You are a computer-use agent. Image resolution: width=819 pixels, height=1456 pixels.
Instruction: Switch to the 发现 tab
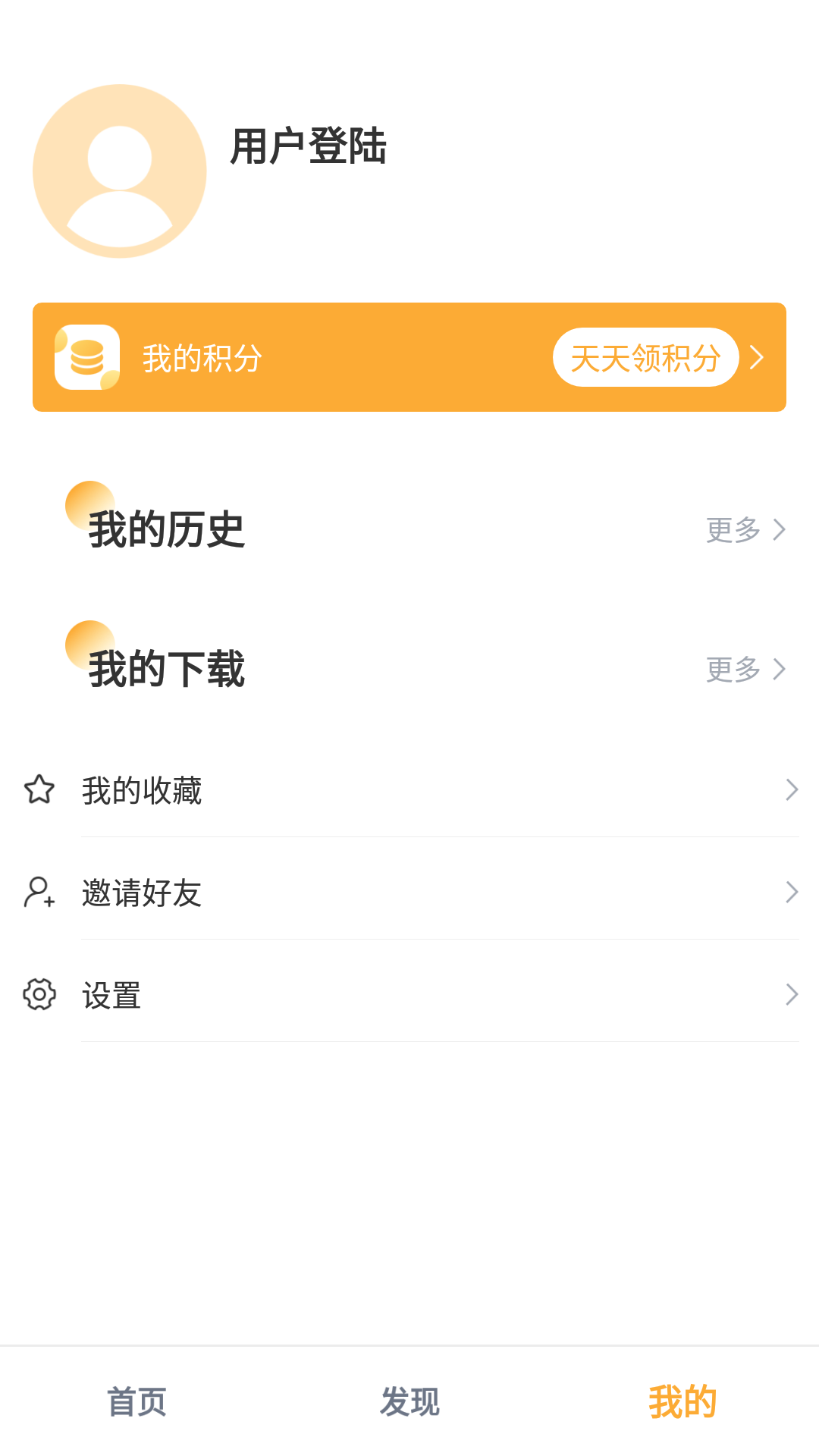pos(409,1402)
